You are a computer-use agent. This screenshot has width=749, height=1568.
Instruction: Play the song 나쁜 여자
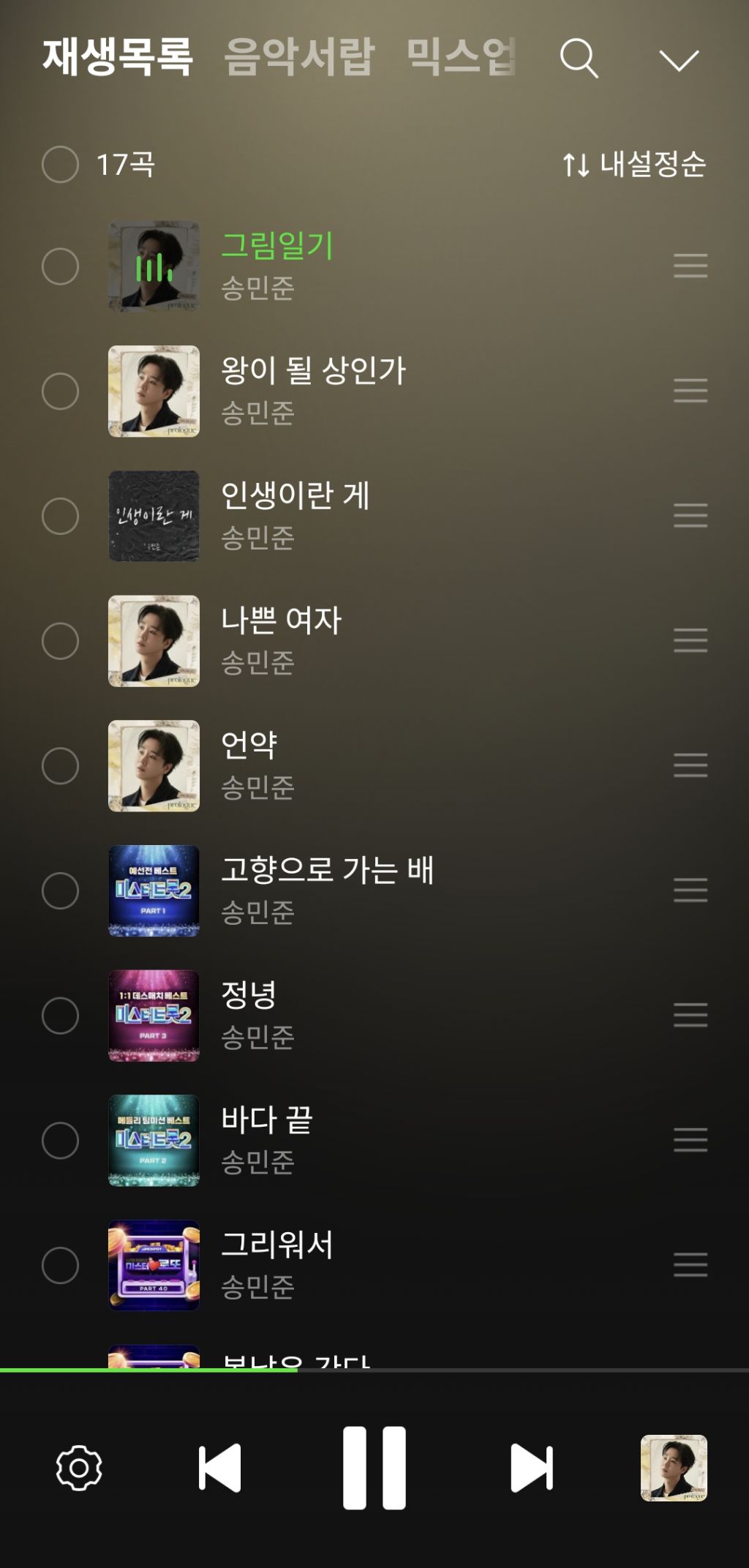281,621
